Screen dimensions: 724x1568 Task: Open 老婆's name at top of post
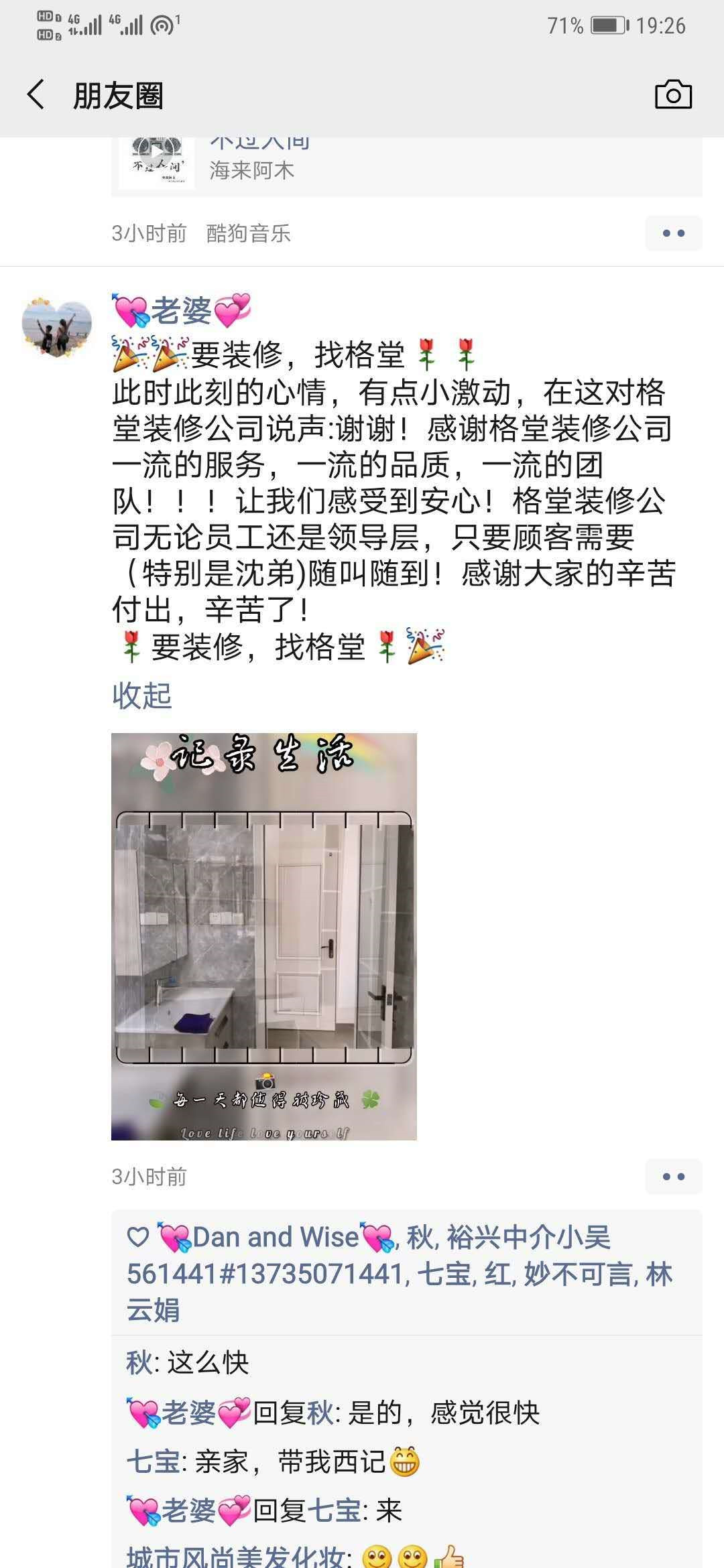[x=181, y=311]
